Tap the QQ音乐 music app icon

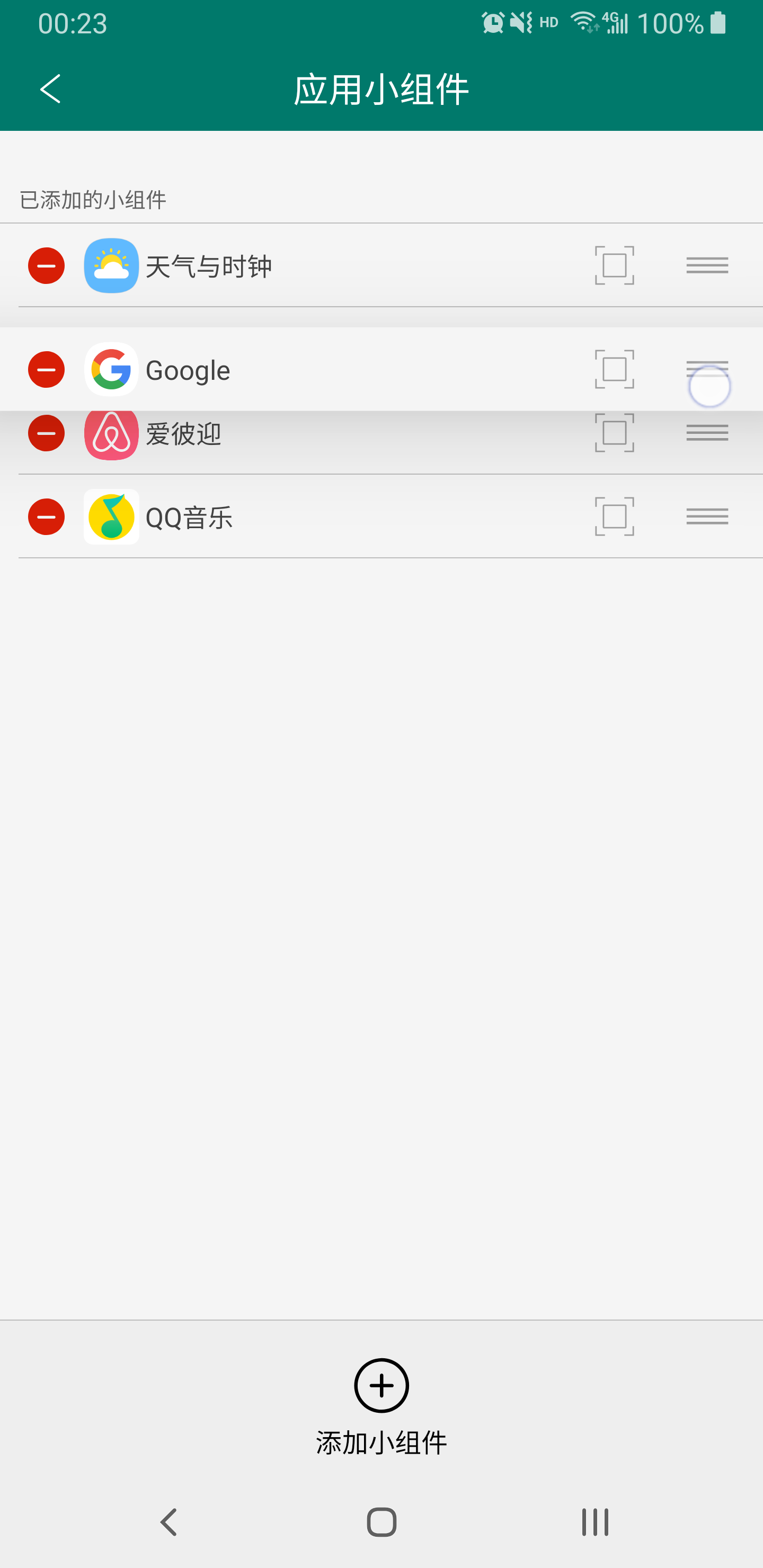111,517
